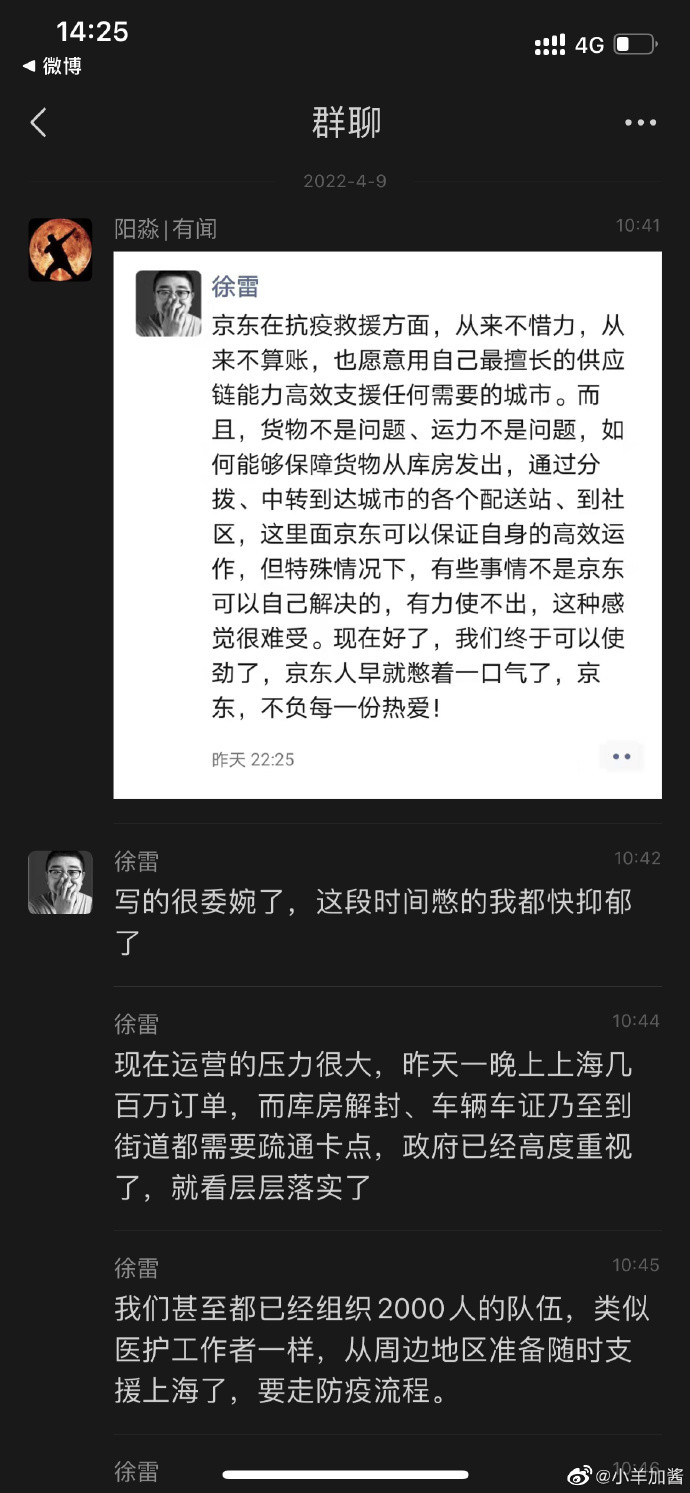Open the image message shared by 阳淼|有闻
The height and width of the screenshot is (1493, 690).
click(x=387, y=525)
